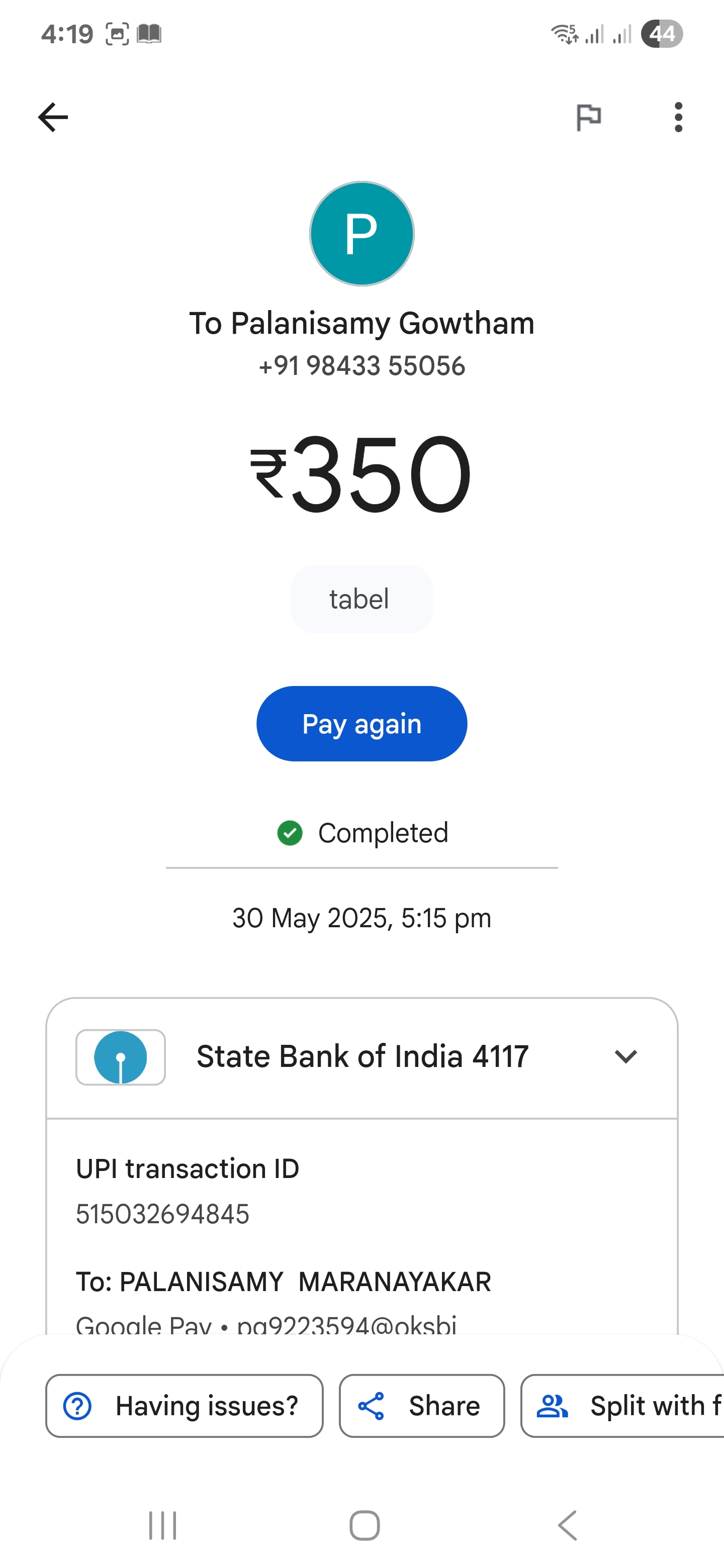Open recent apps from the navigation bar
The width and height of the screenshot is (724, 1568).
point(162,1525)
